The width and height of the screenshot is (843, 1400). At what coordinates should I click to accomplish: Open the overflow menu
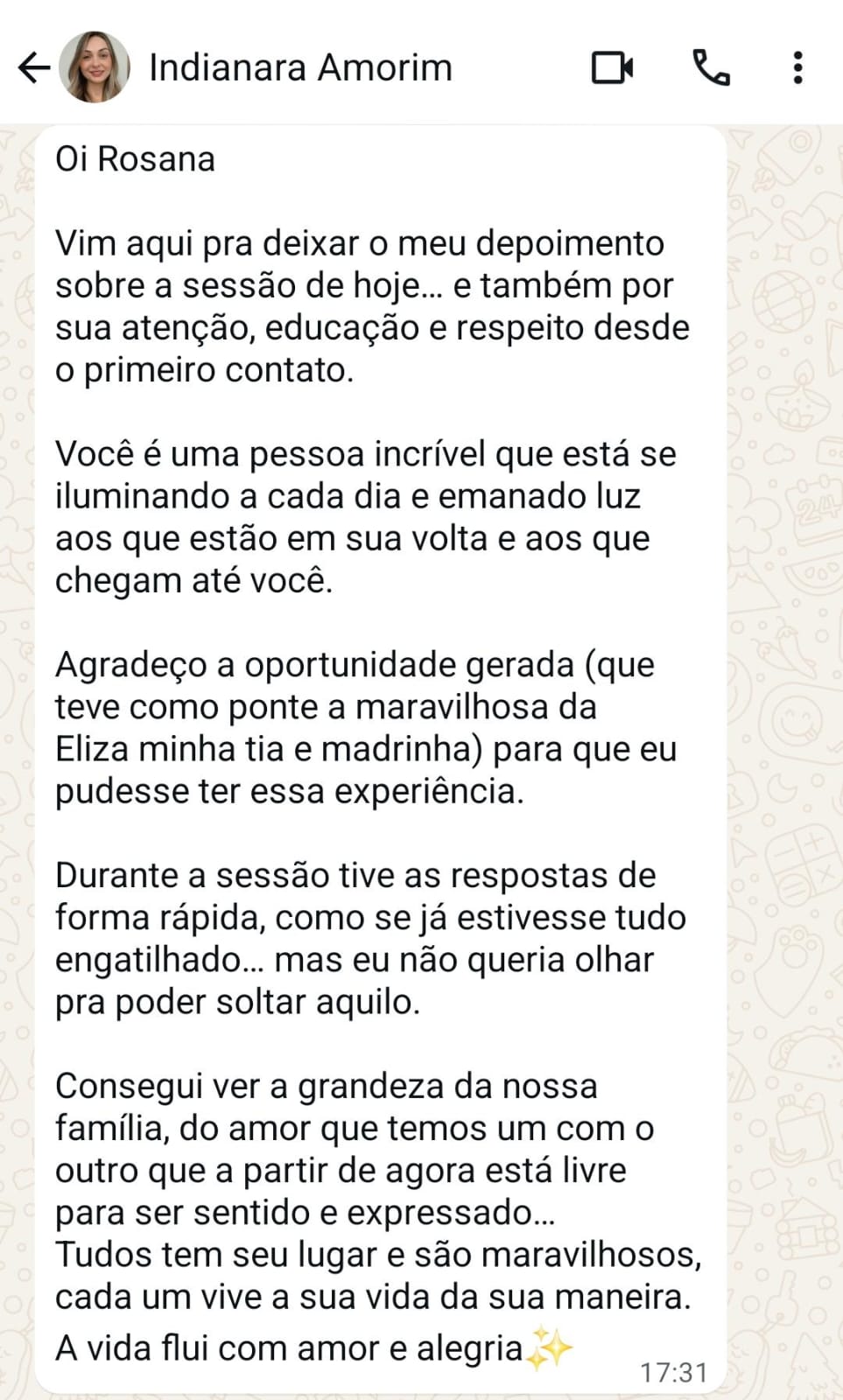[x=797, y=67]
